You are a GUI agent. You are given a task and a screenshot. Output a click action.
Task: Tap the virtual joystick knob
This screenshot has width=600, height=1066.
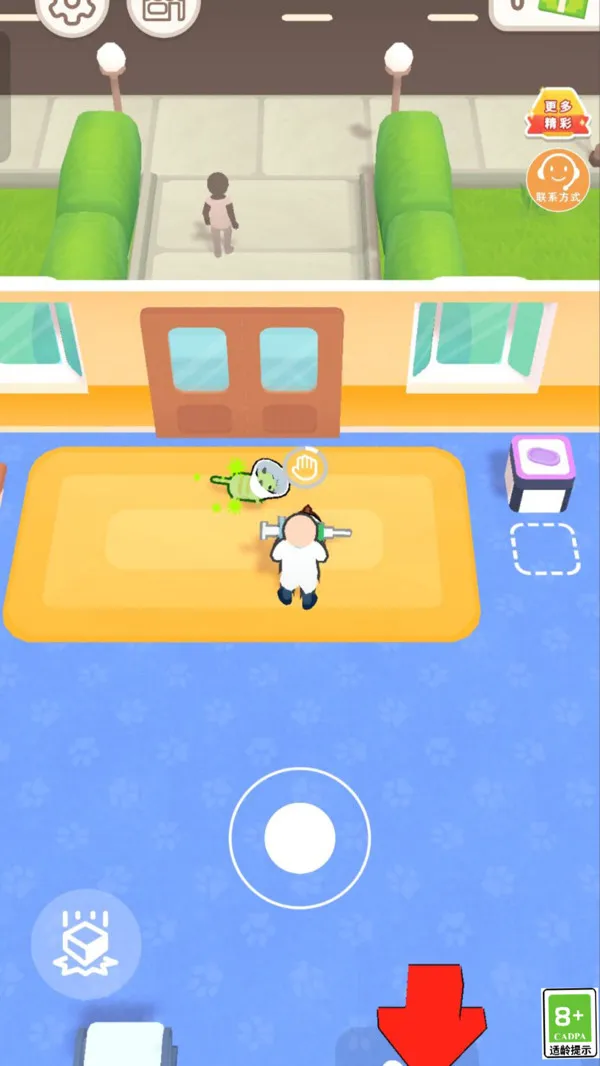(300, 837)
